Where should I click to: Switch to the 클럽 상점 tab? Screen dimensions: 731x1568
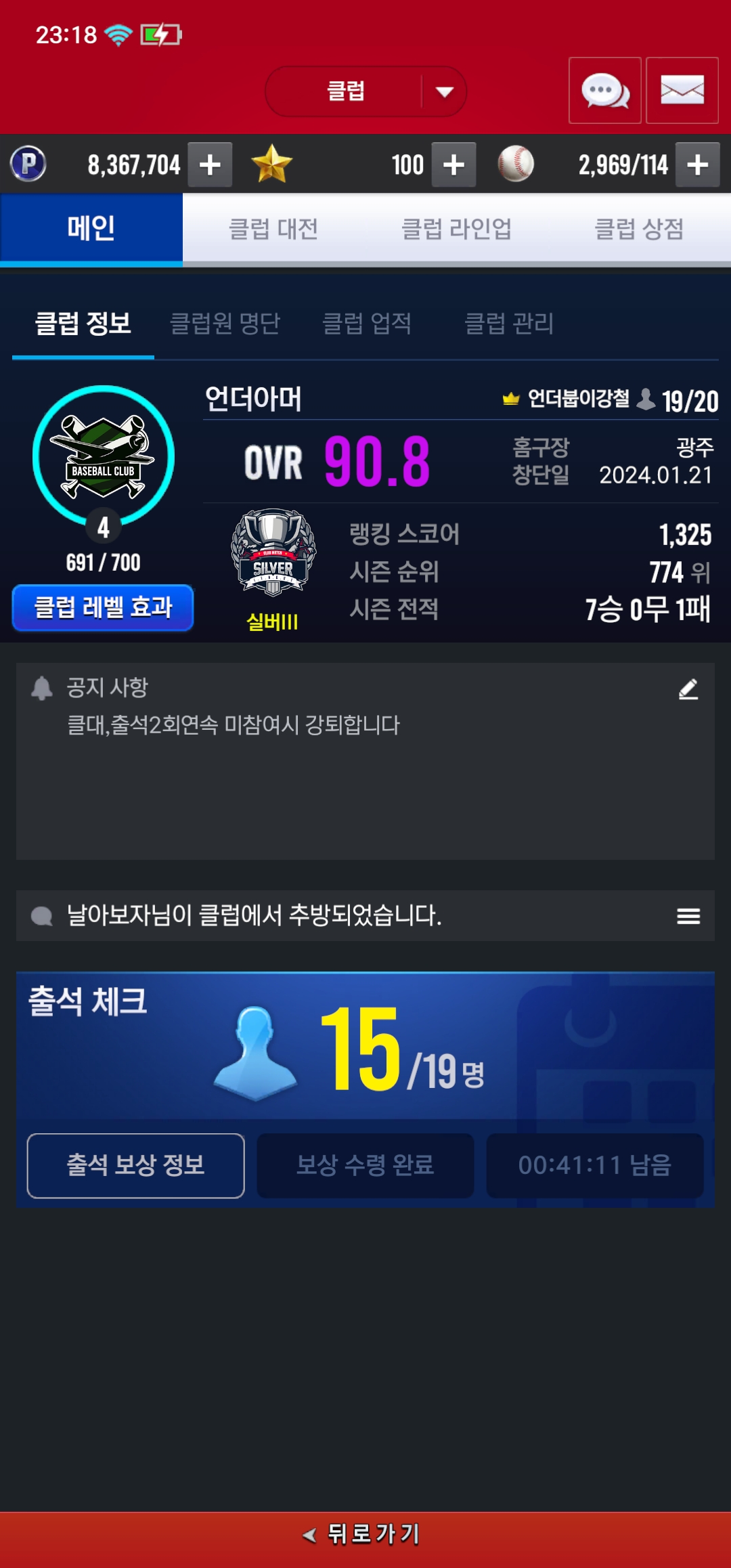(638, 229)
